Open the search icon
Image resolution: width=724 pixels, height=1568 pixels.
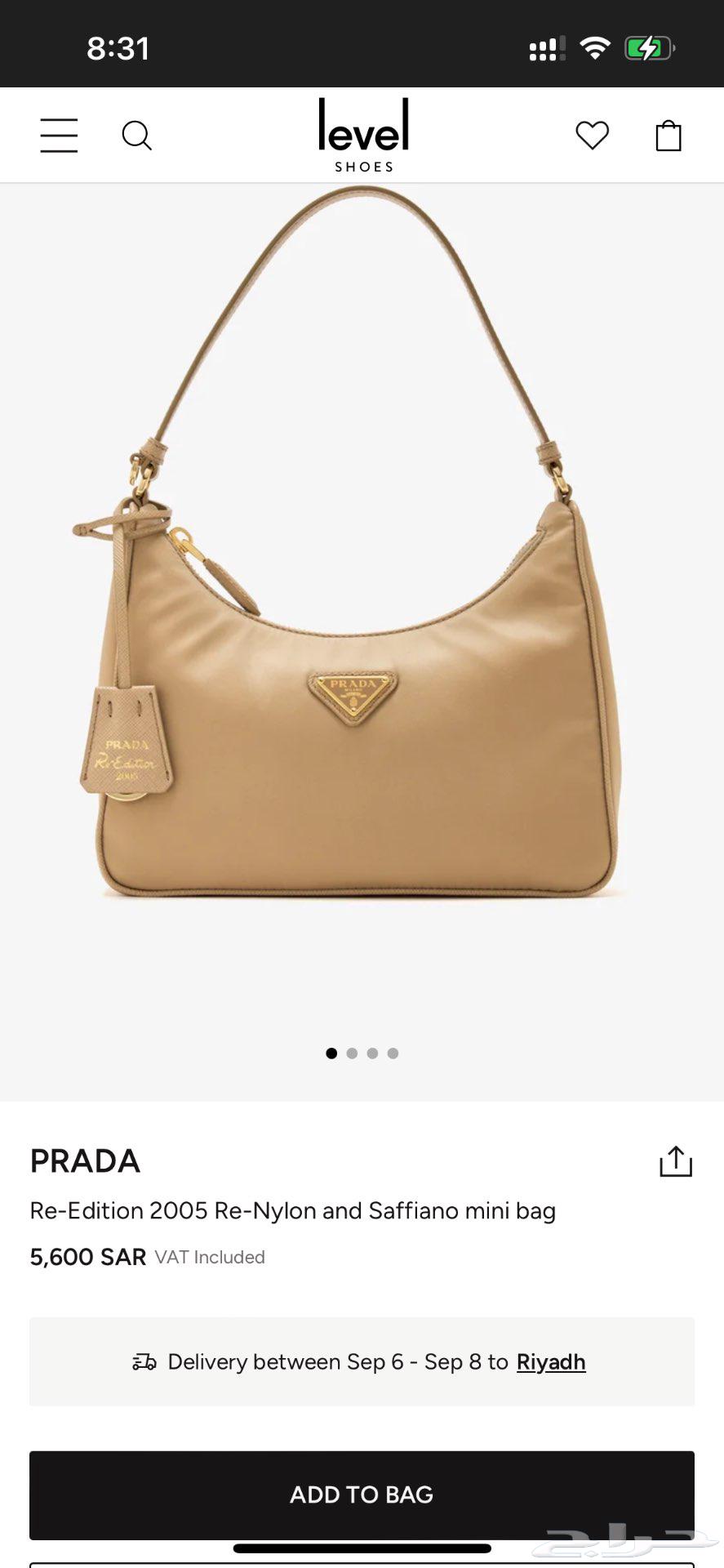click(136, 136)
